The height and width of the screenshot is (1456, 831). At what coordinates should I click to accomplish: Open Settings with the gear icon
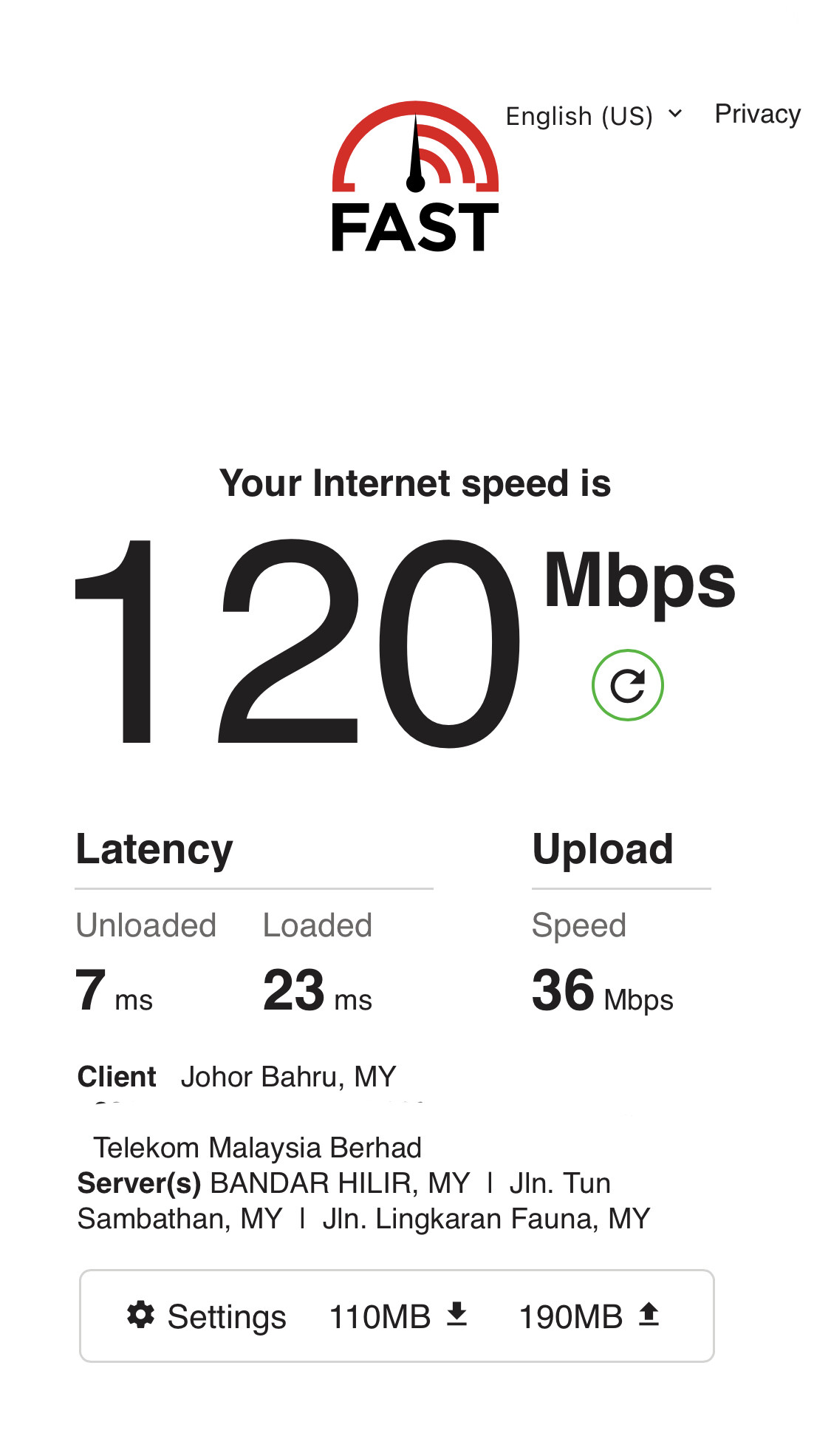[207, 1316]
